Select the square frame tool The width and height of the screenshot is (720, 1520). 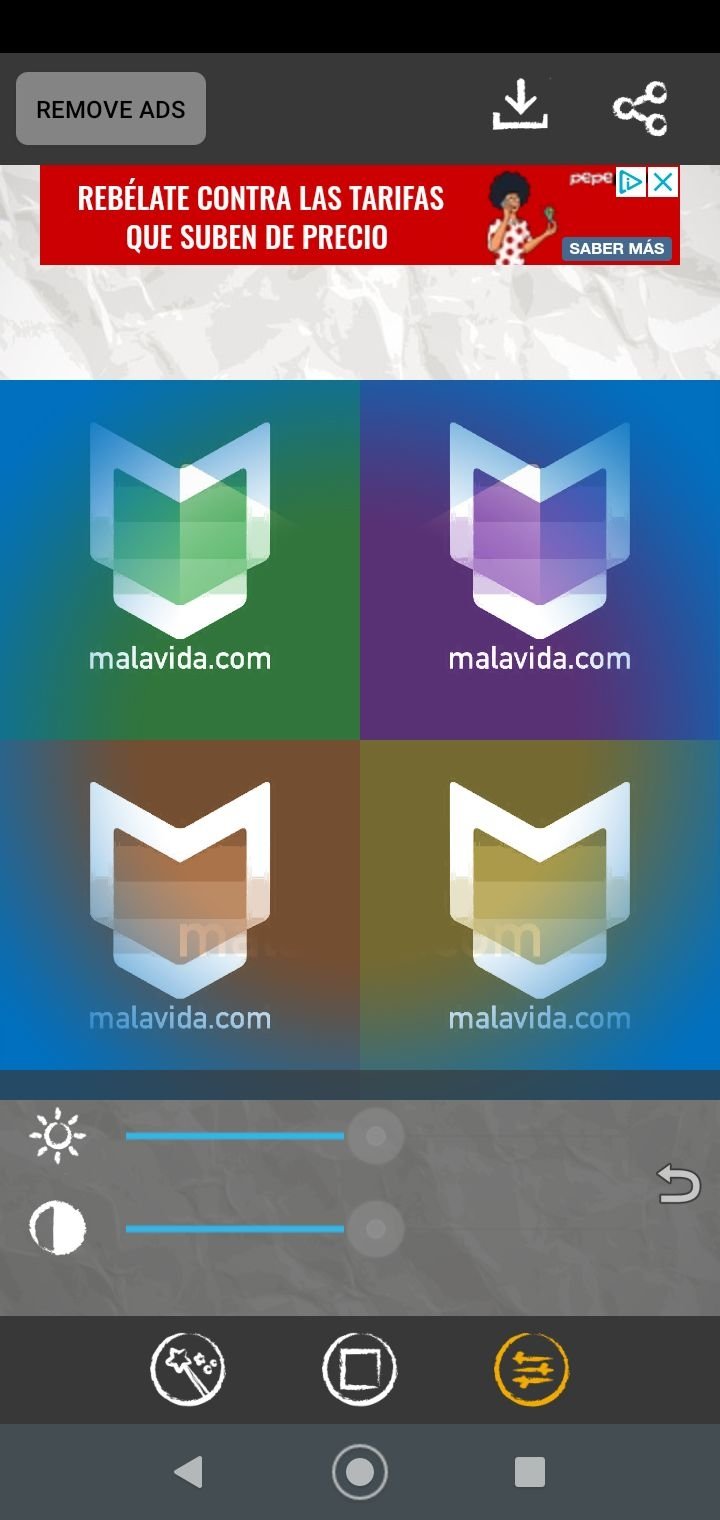(360, 1369)
